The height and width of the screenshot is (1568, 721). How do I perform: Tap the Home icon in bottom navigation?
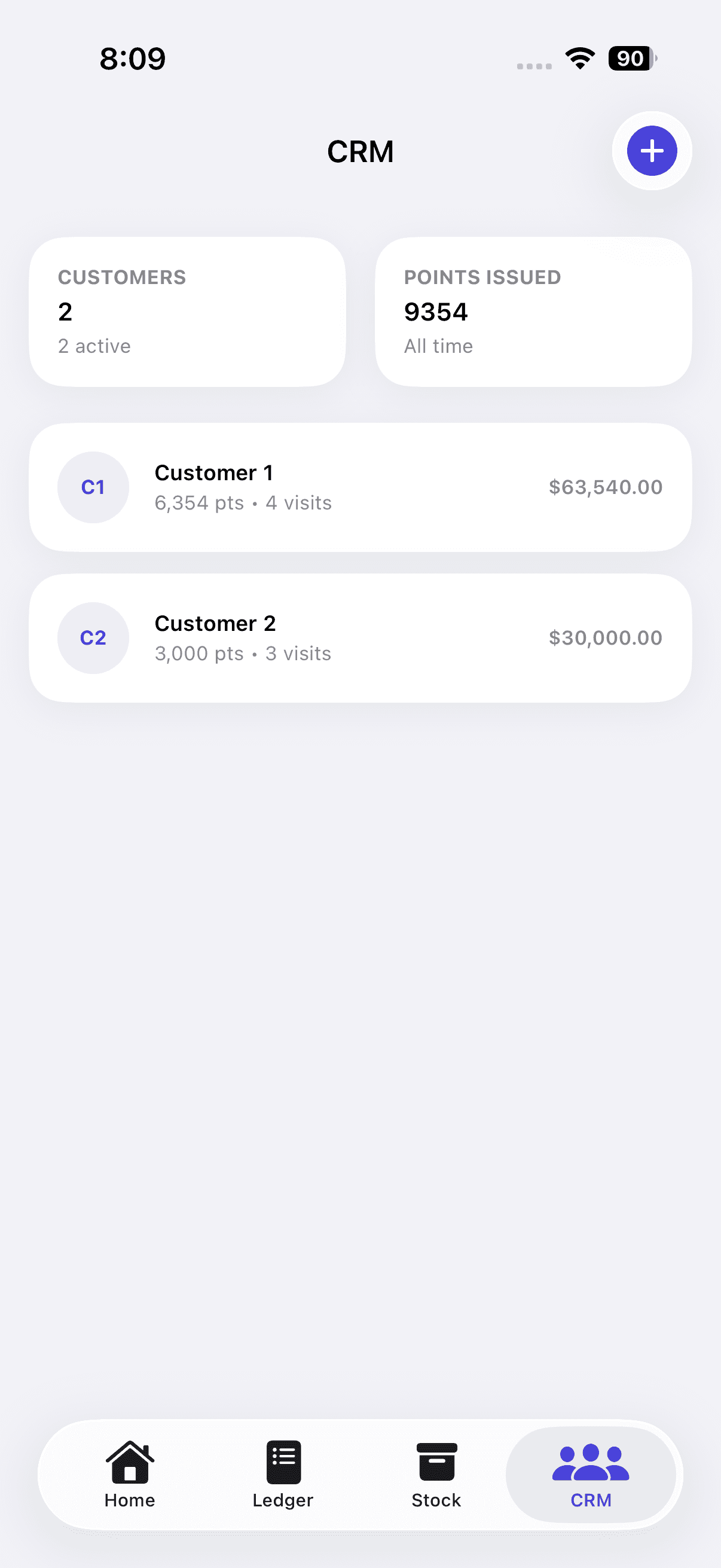point(129,1473)
